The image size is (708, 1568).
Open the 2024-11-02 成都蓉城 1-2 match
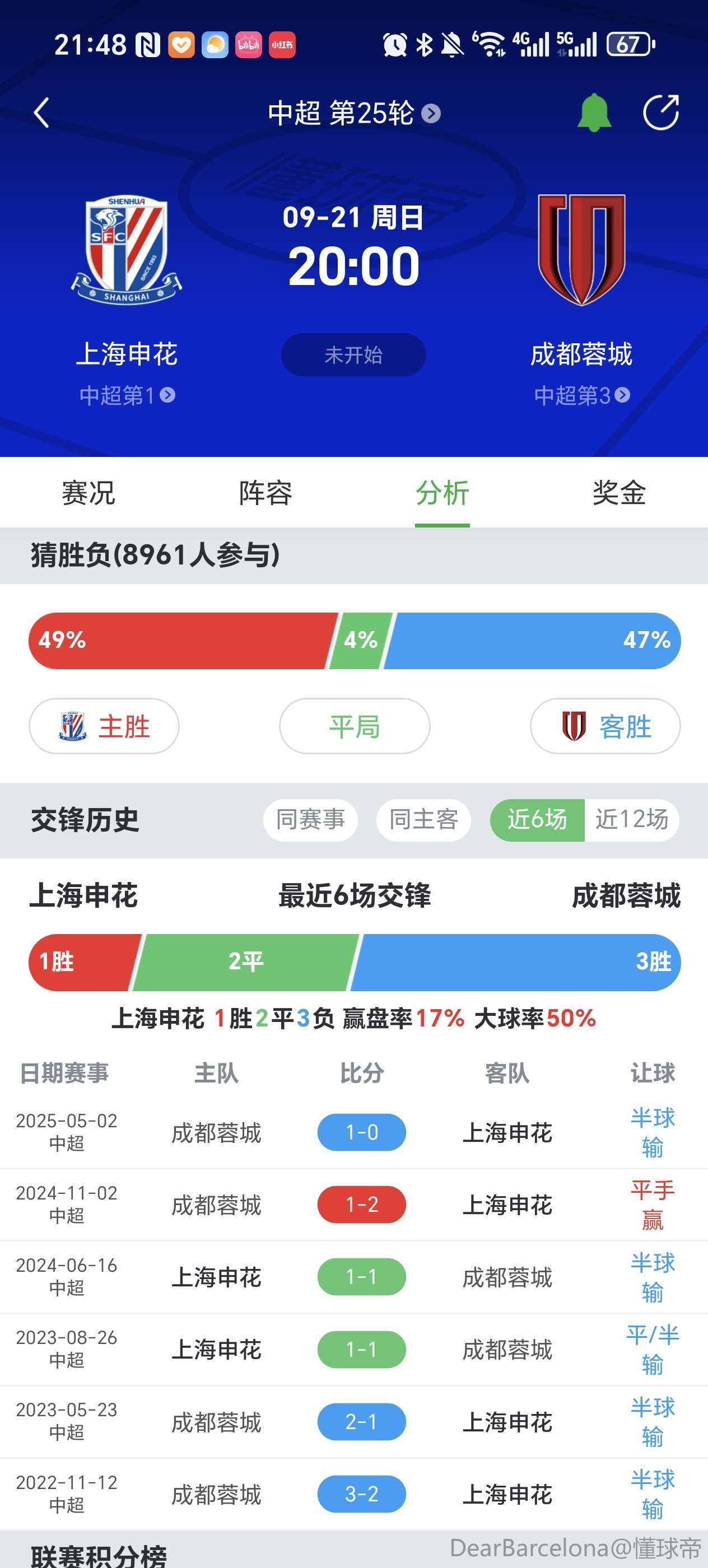pos(353,1205)
